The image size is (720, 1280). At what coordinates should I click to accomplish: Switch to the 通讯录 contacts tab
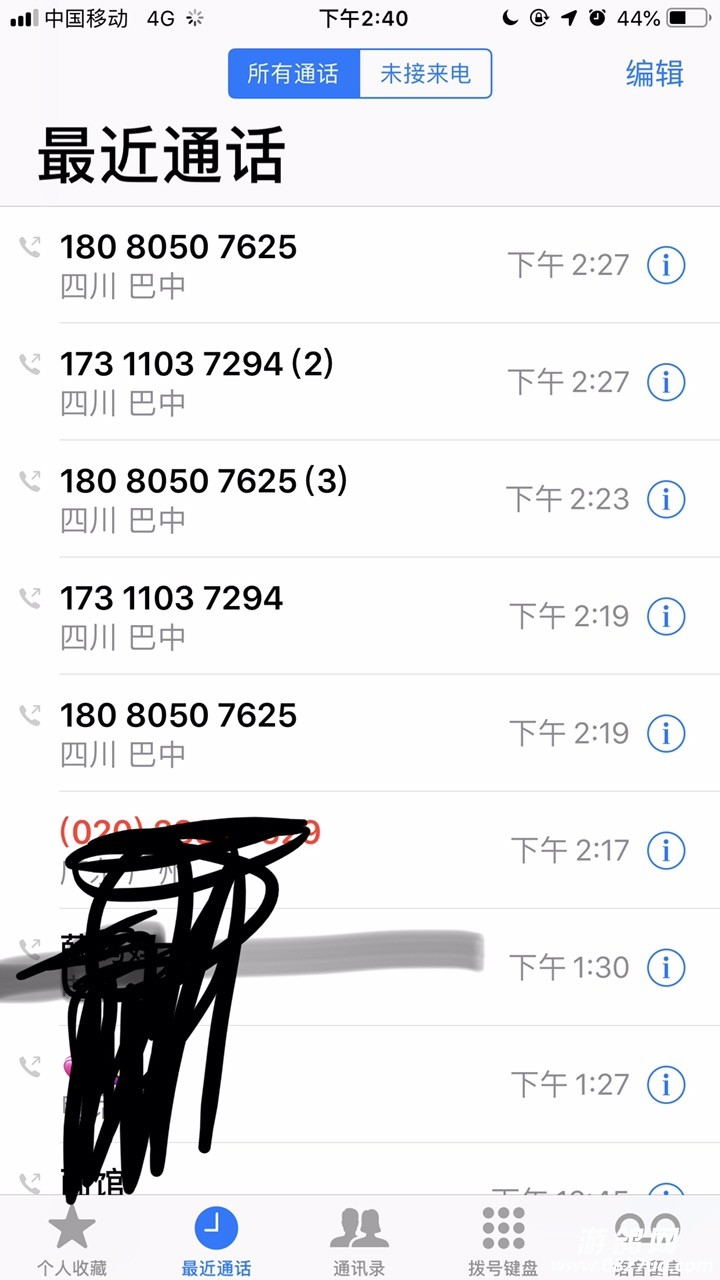tap(359, 1240)
